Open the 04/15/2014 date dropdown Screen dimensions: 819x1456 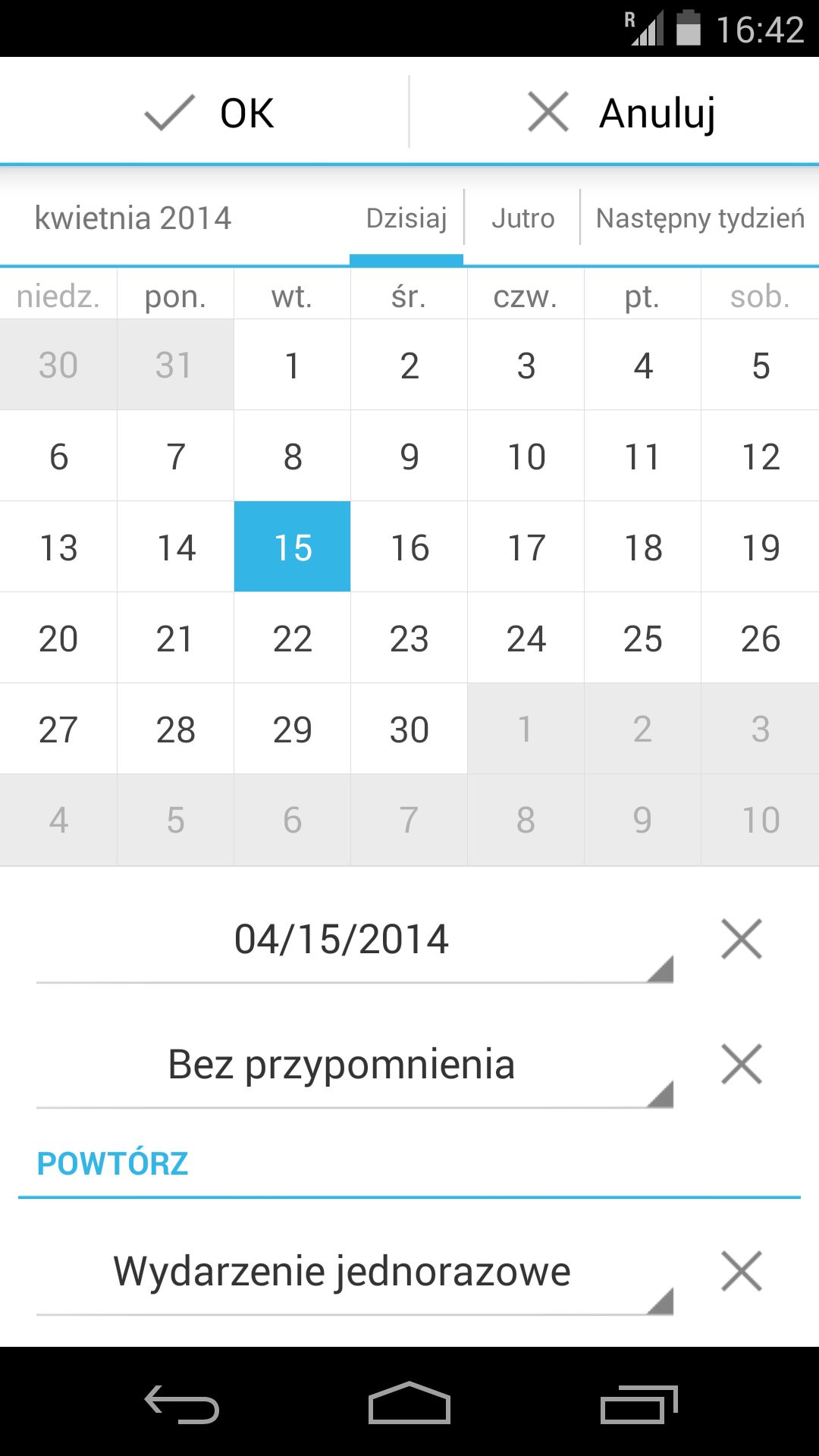[x=355, y=940]
